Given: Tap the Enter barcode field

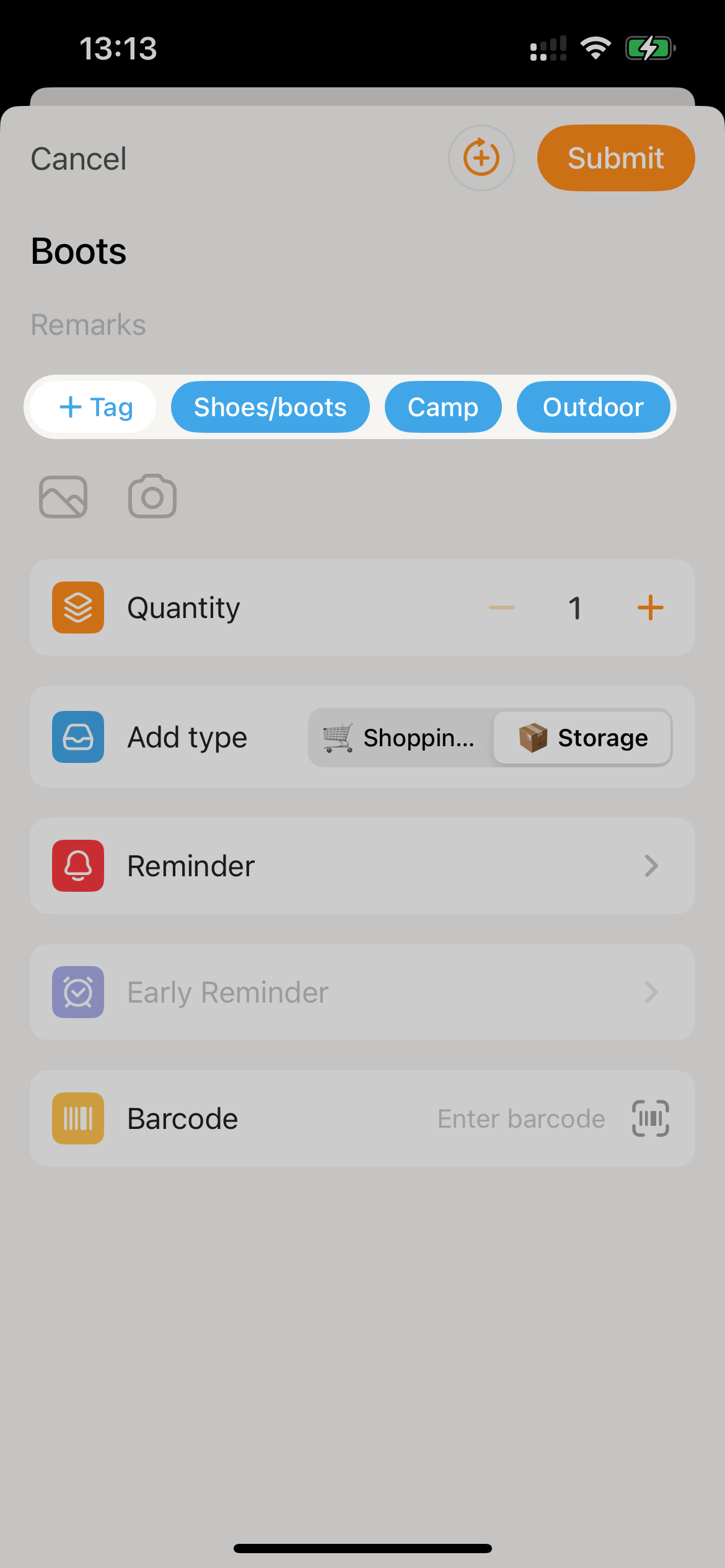Looking at the screenshot, I should 521,1118.
